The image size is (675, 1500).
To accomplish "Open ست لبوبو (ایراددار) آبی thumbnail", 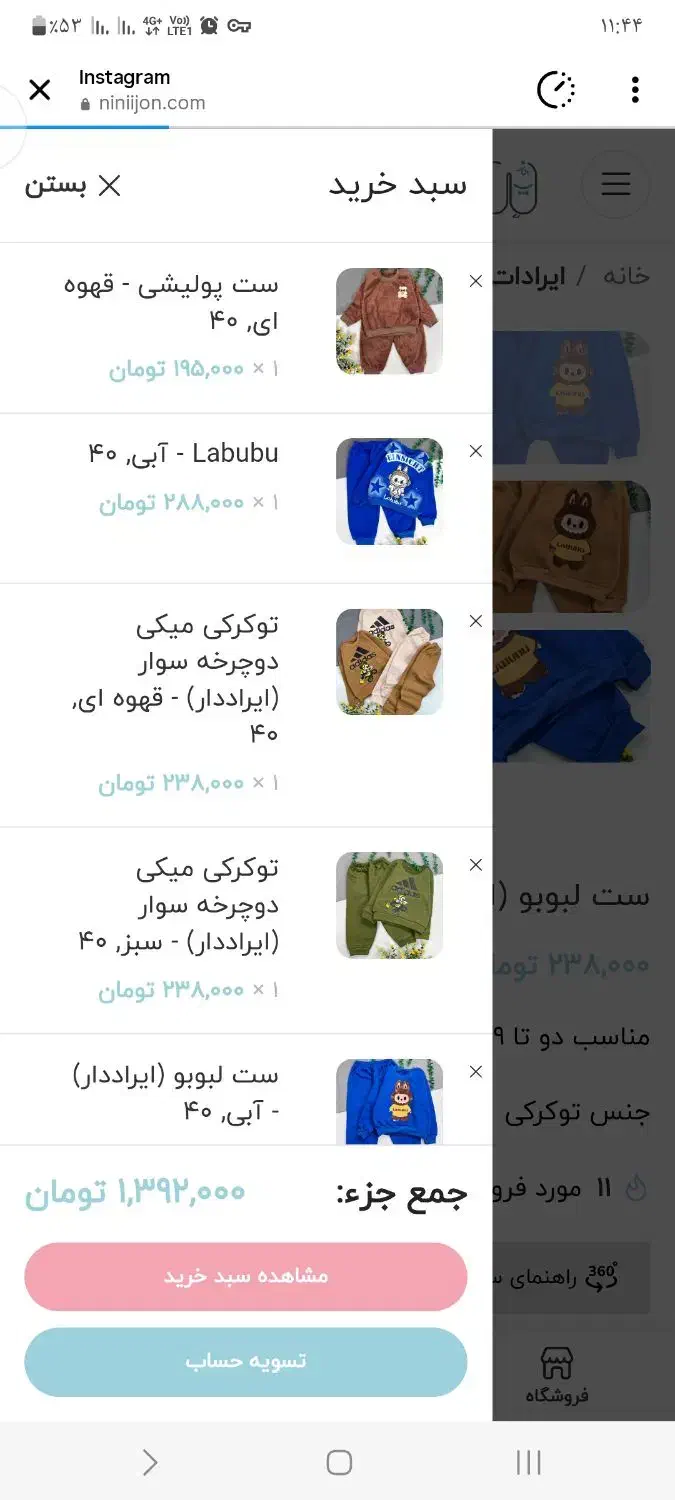I will 389,1102.
